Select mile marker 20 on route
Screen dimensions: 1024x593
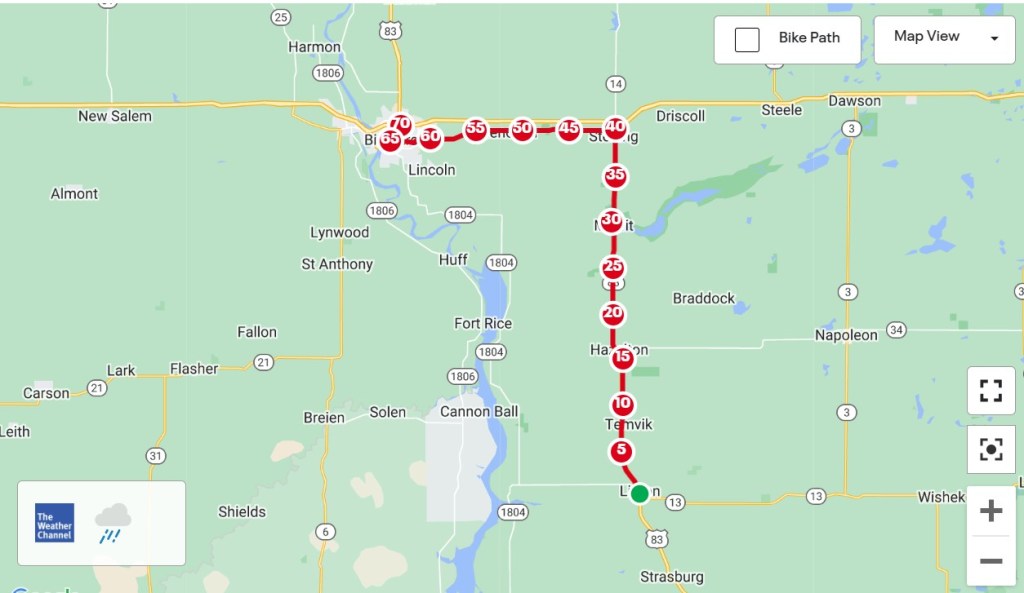point(613,314)
